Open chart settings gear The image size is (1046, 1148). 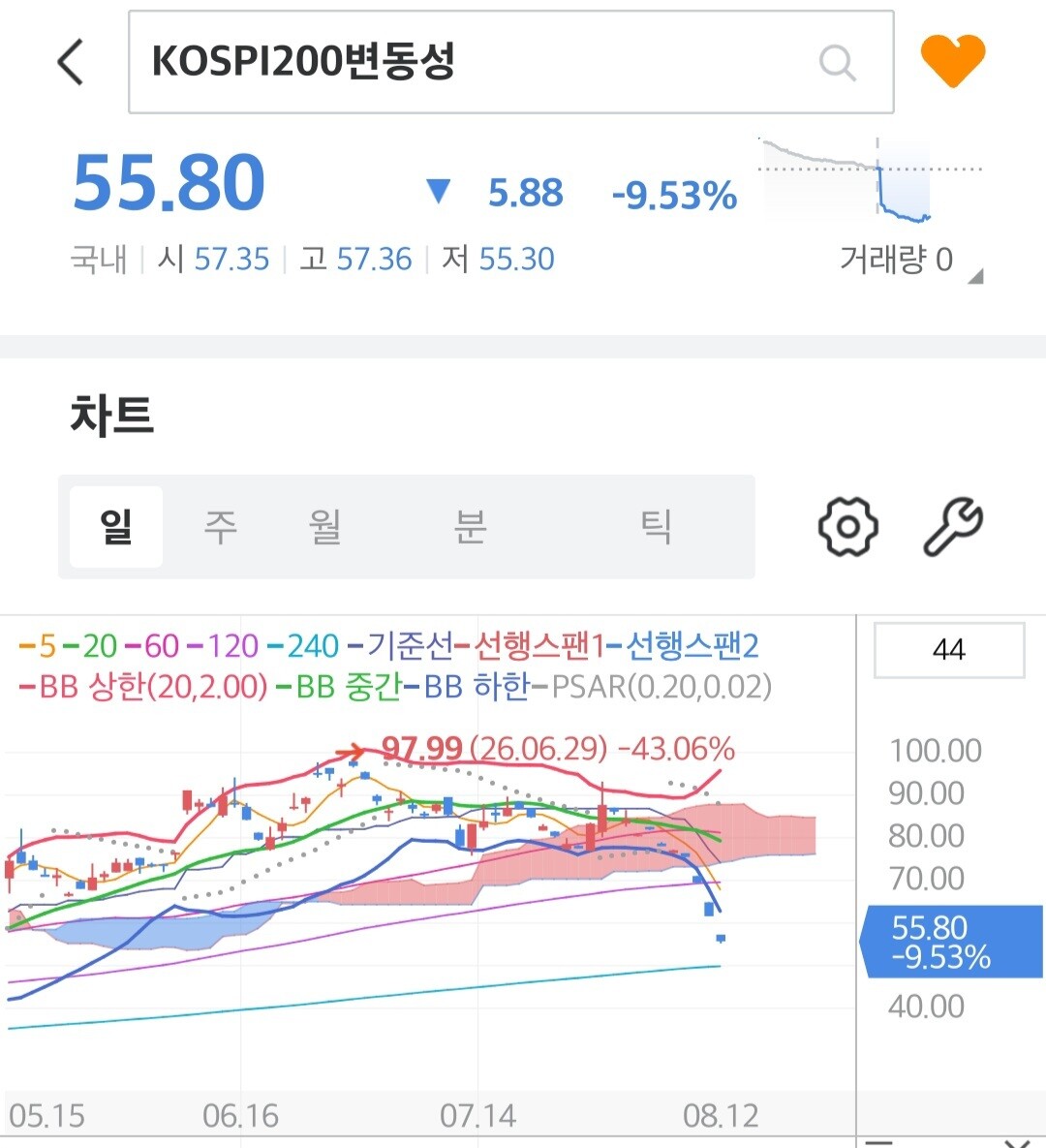[847, 526]
